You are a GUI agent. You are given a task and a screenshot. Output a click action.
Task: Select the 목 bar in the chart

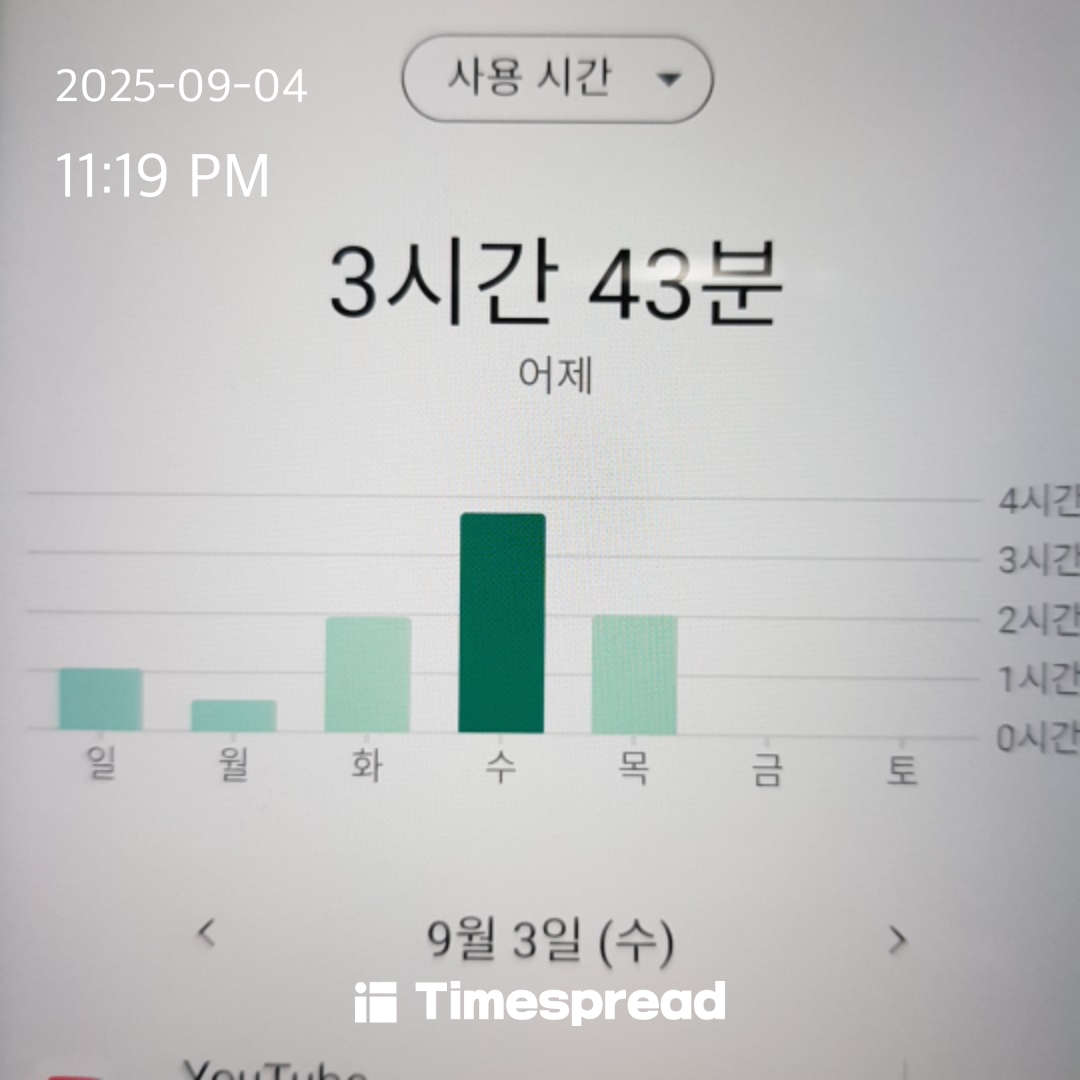click(x=634, y=675)
